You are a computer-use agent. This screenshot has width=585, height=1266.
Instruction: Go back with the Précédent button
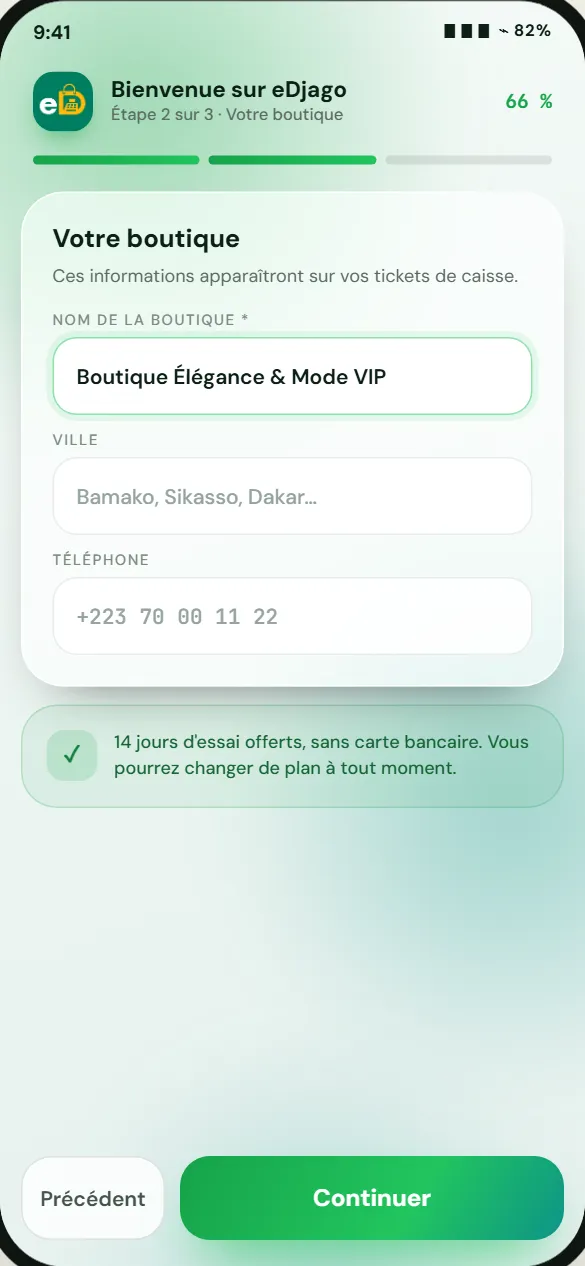pos(93,1198)
